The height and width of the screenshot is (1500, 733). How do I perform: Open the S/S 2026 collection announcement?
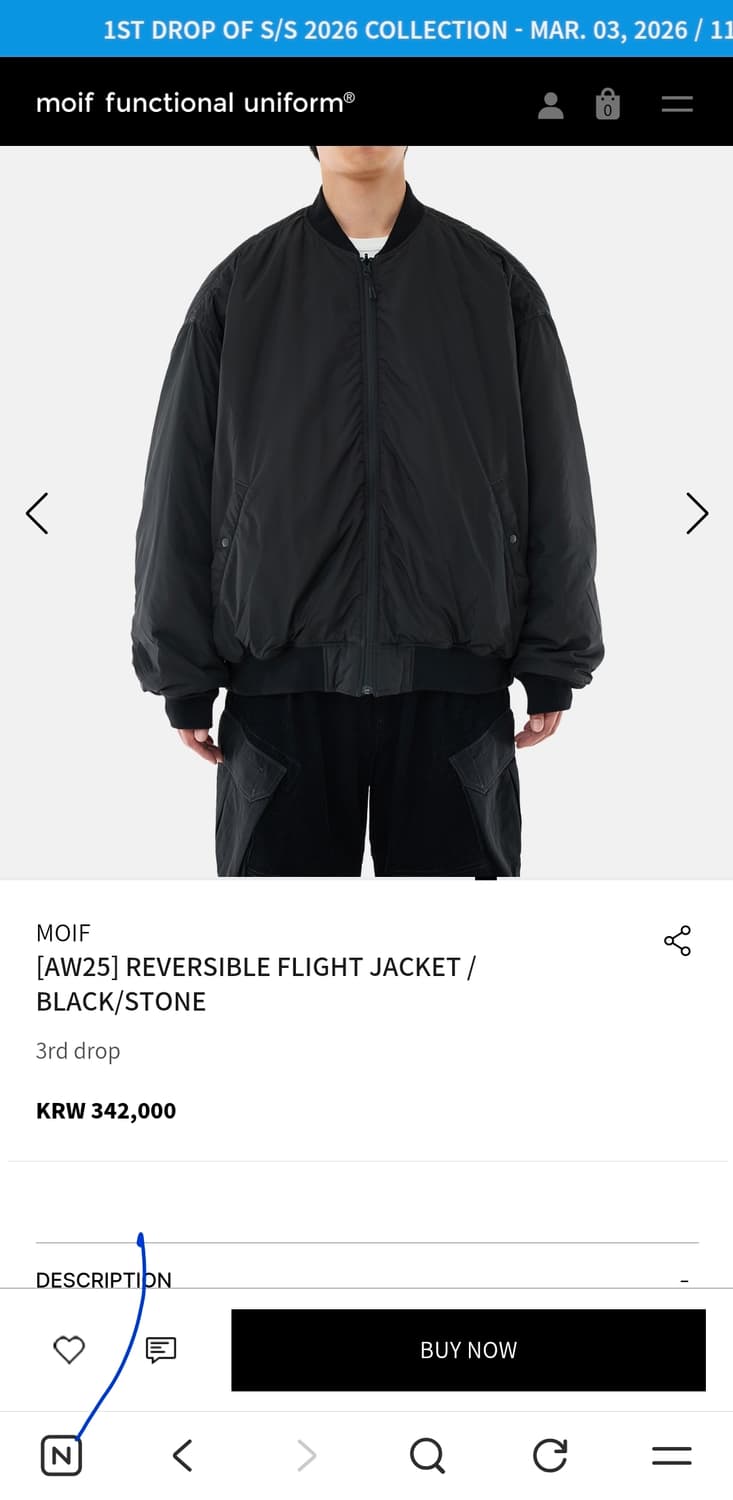366,30
